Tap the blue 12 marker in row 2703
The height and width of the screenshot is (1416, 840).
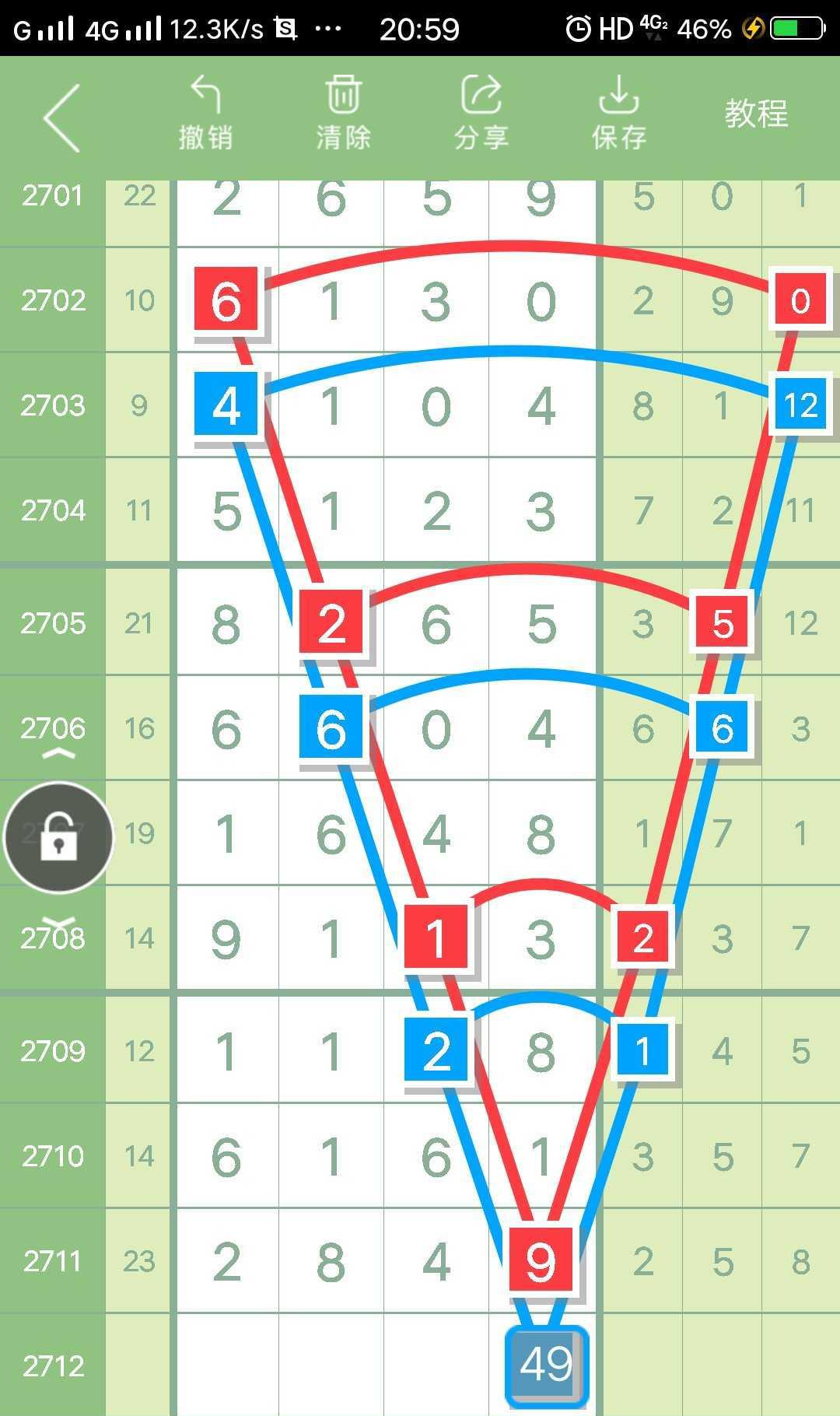point(800,405)
